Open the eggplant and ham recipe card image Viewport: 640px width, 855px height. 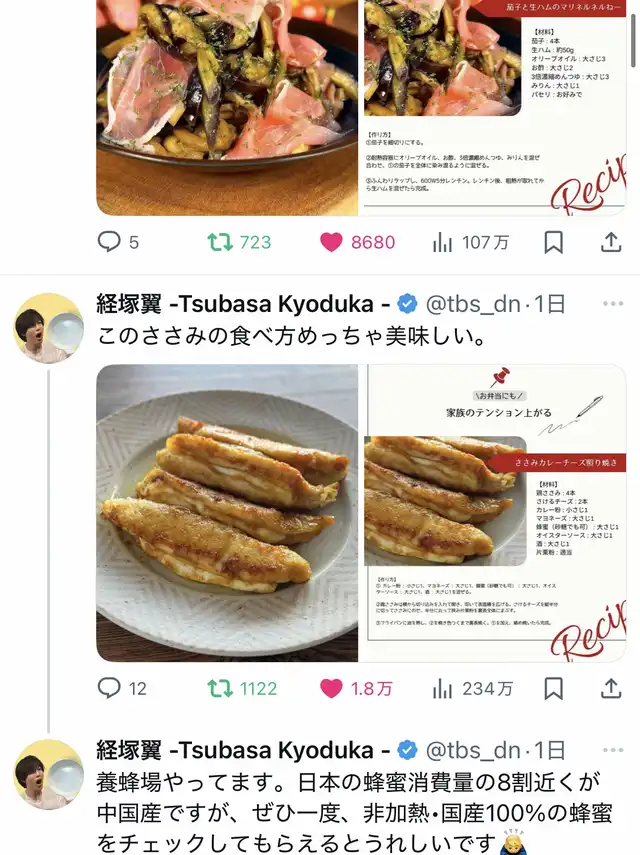click(495, 107)
